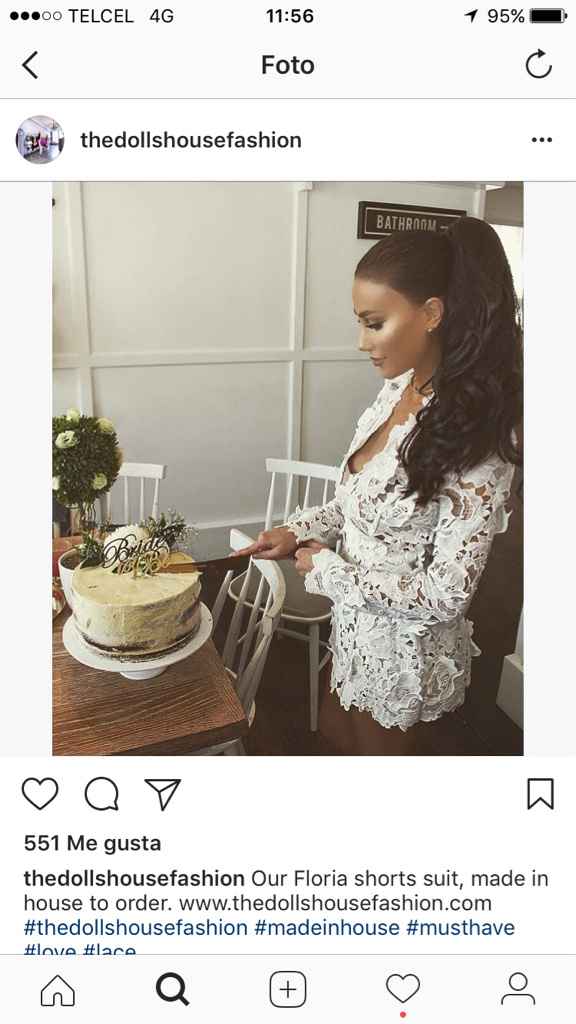Switch to the Profile tab
576x1024 pixels.
click(518, 989)
